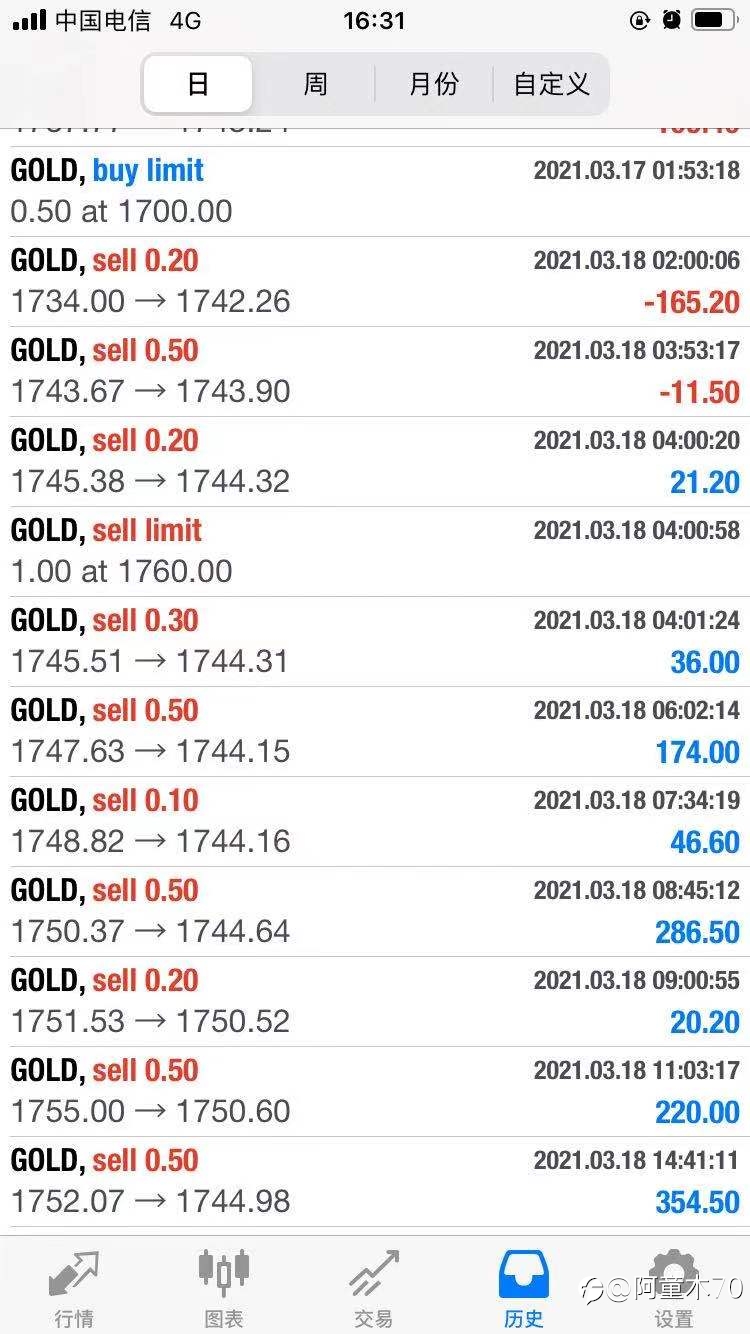The width and height of the screenshot is (750, 1334).
Task: Open the 历史 history tab
Action: [524, 1289]
